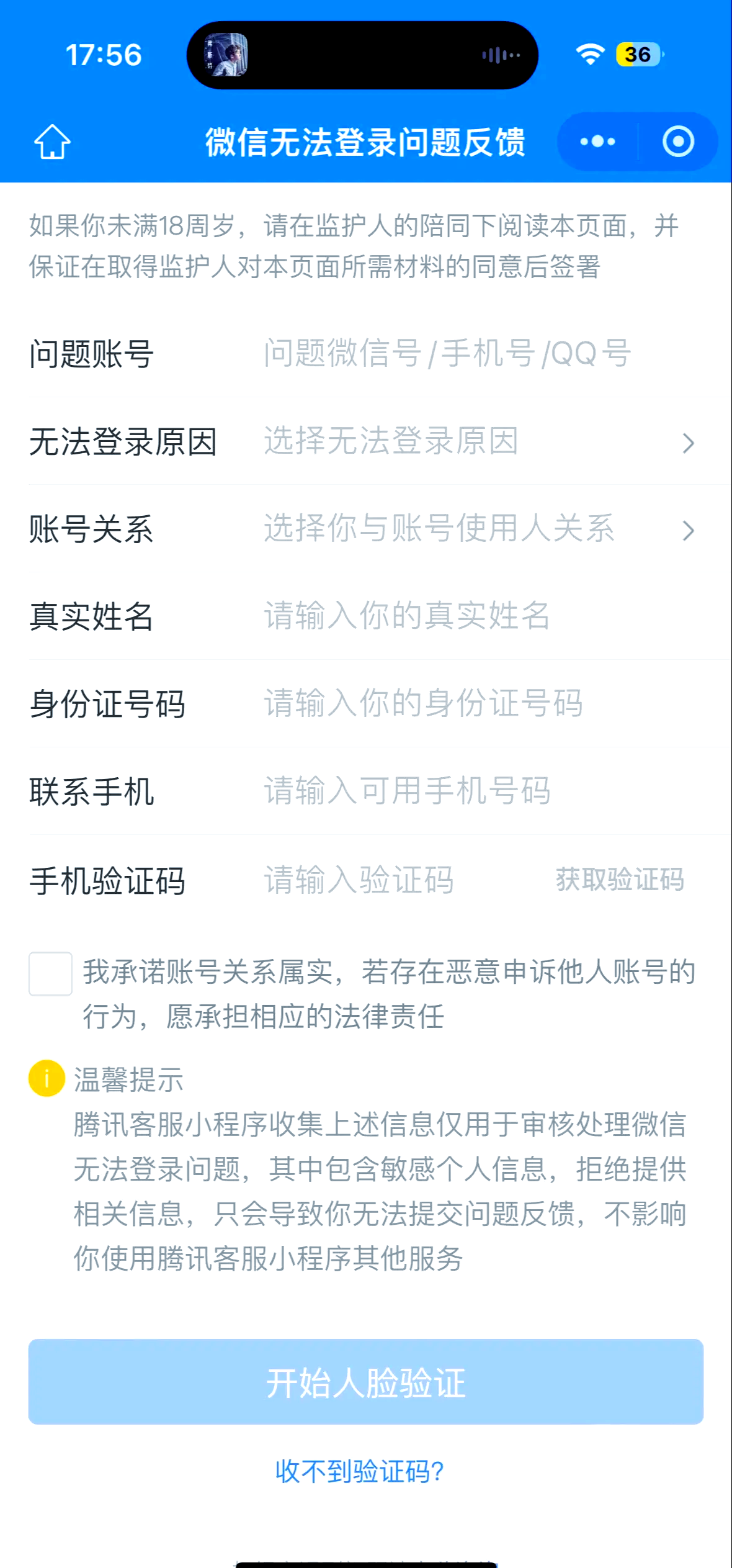Check the 我承诺账号关系属实 checkbox

coord(50,974)
